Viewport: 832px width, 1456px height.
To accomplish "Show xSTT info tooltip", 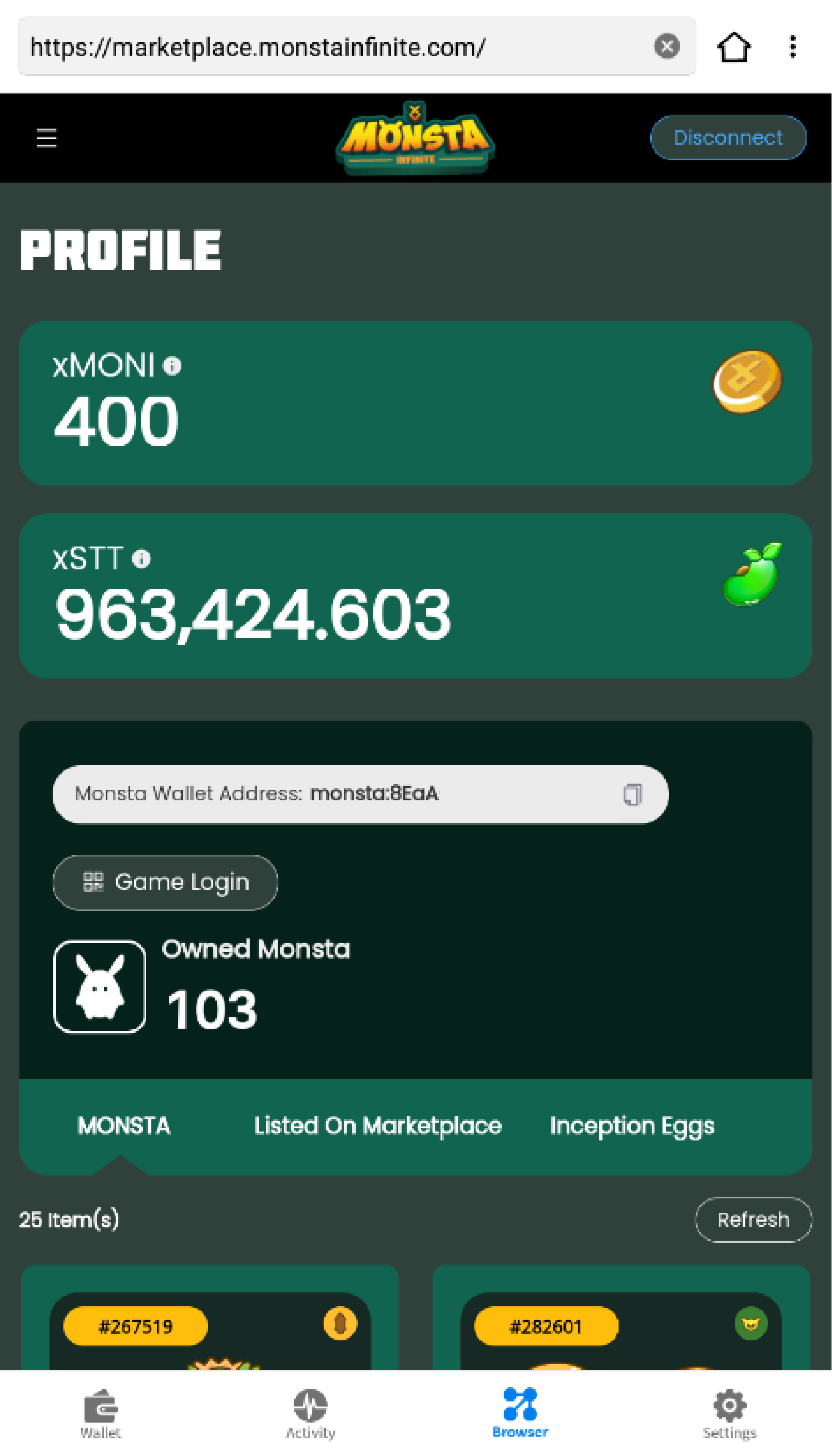I will [x=141, y=558].
